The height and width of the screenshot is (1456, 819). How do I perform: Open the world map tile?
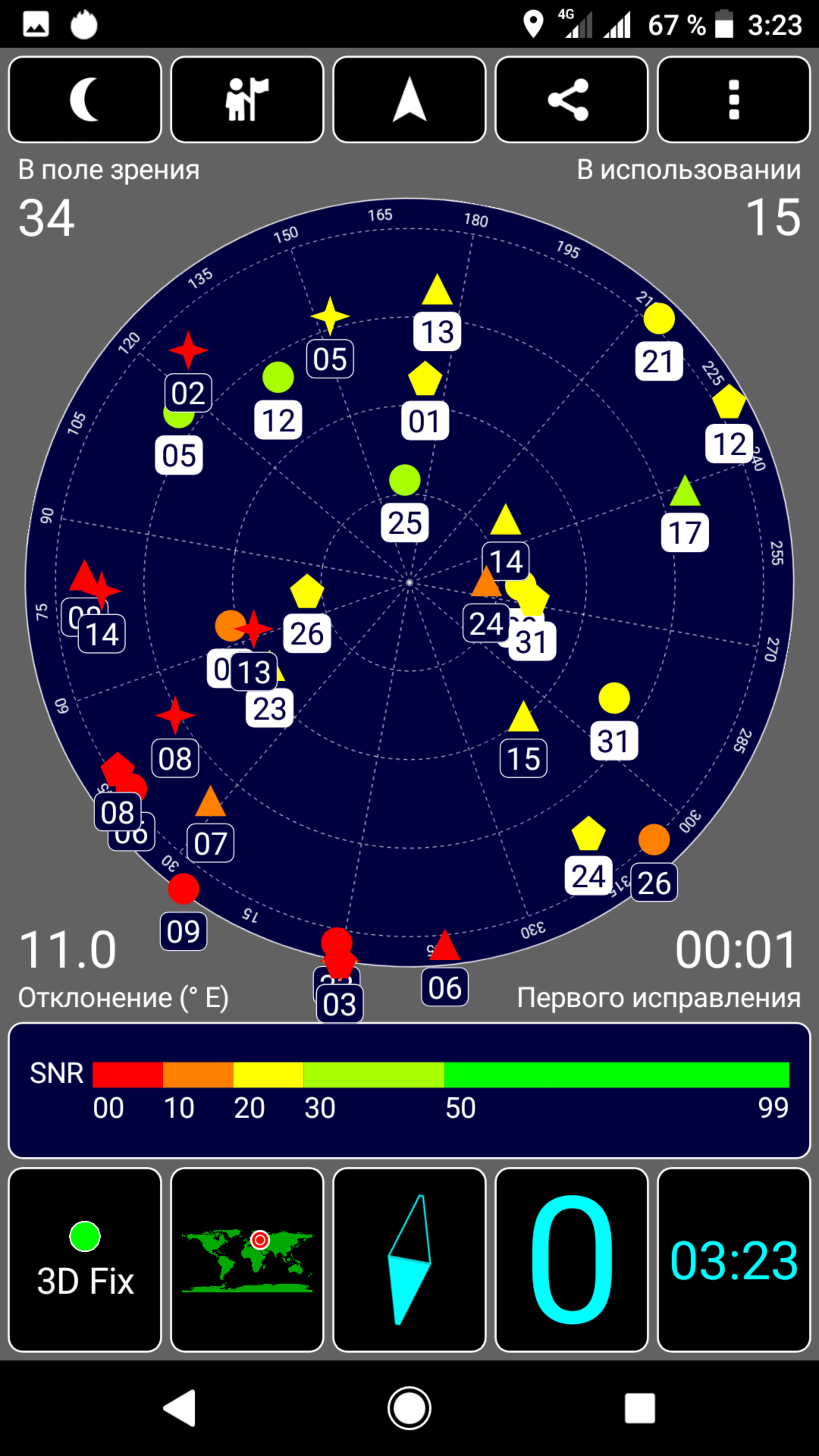[247, 1259]
